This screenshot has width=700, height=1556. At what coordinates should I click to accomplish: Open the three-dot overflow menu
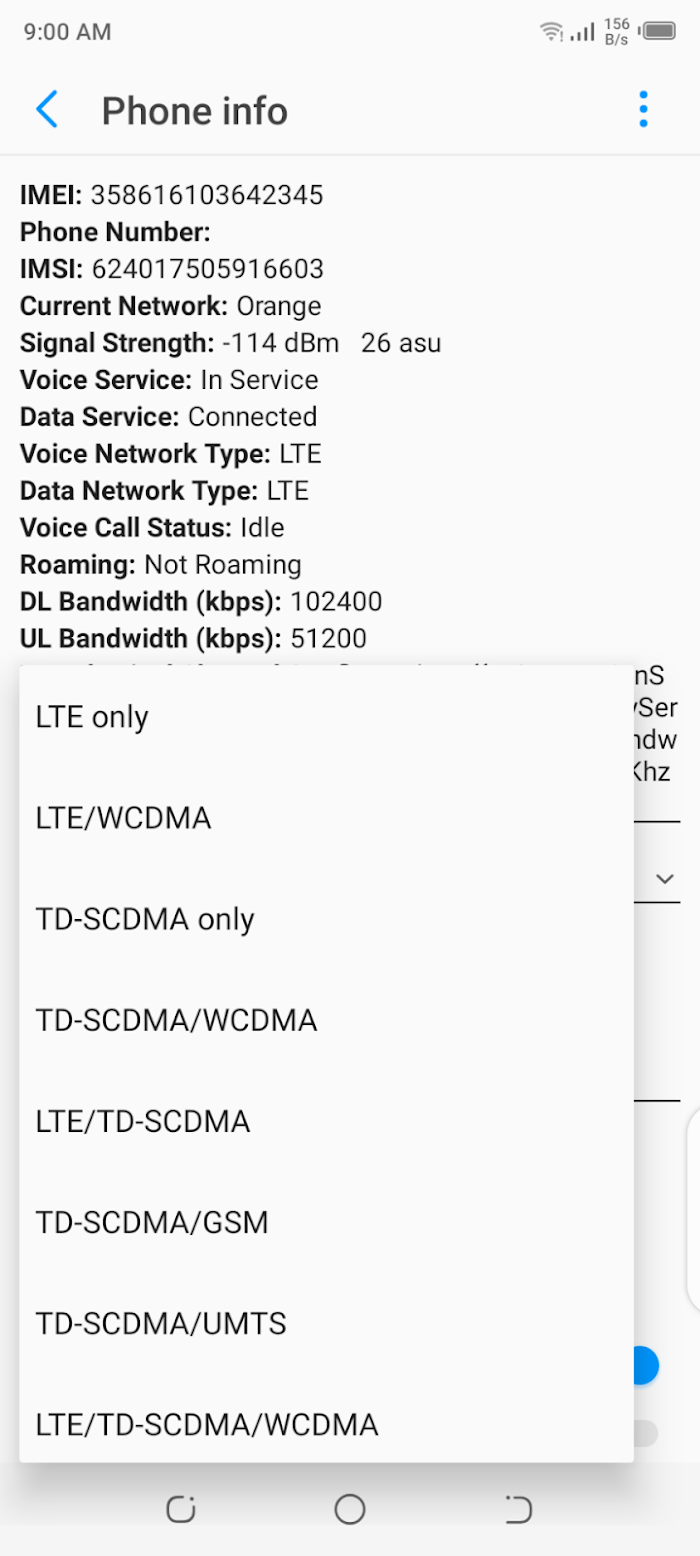coord(643,110)
